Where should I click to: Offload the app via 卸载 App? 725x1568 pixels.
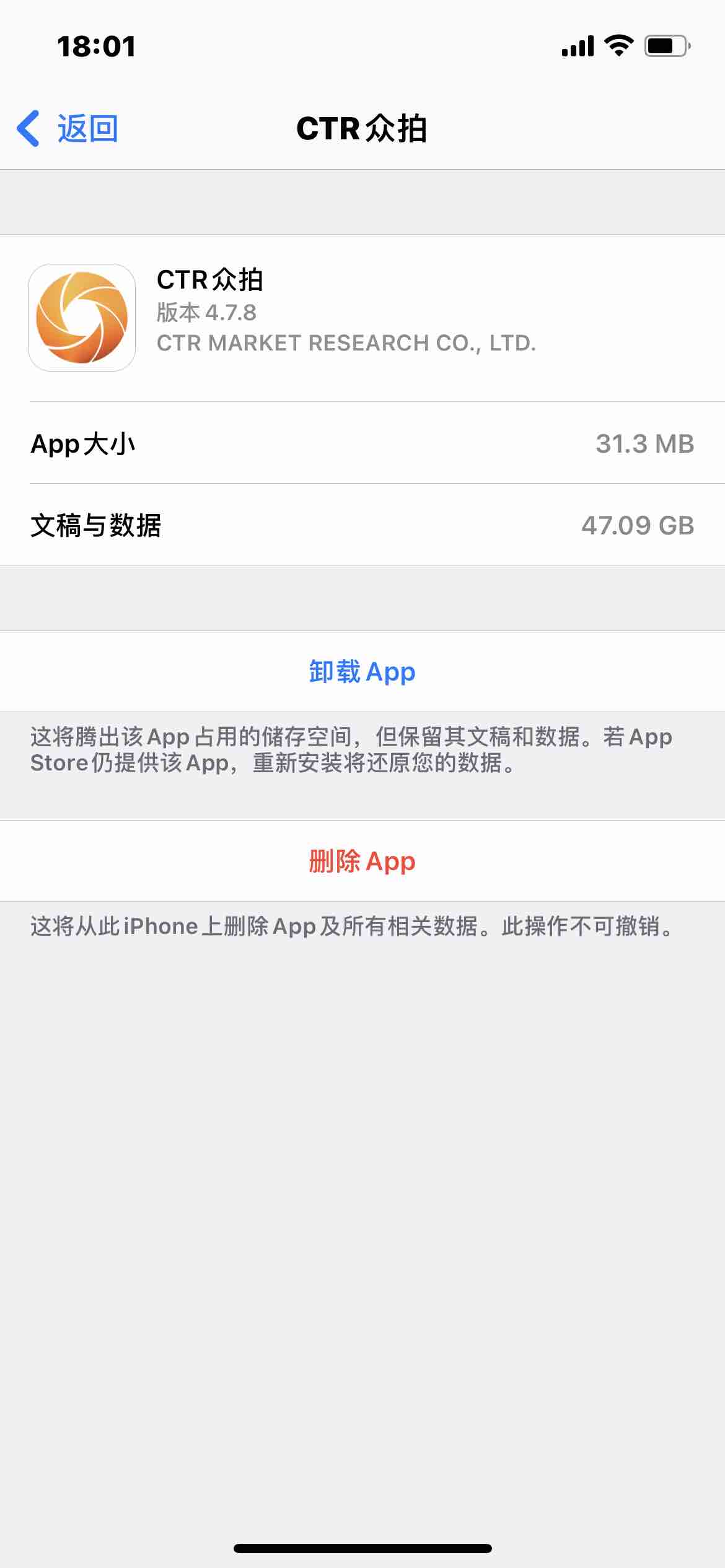(x=362, y=671)
